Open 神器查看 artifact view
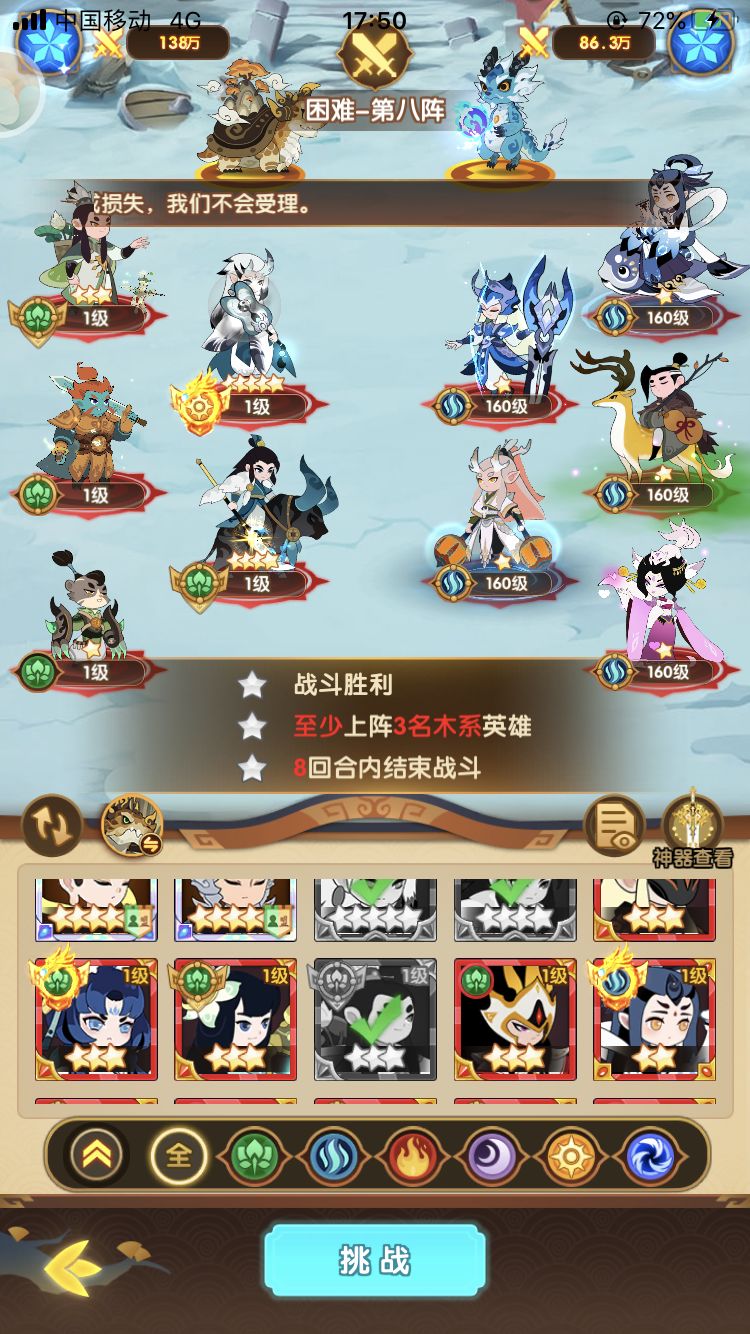Viewport: 750px width, 1334px height. click(692, 822)
